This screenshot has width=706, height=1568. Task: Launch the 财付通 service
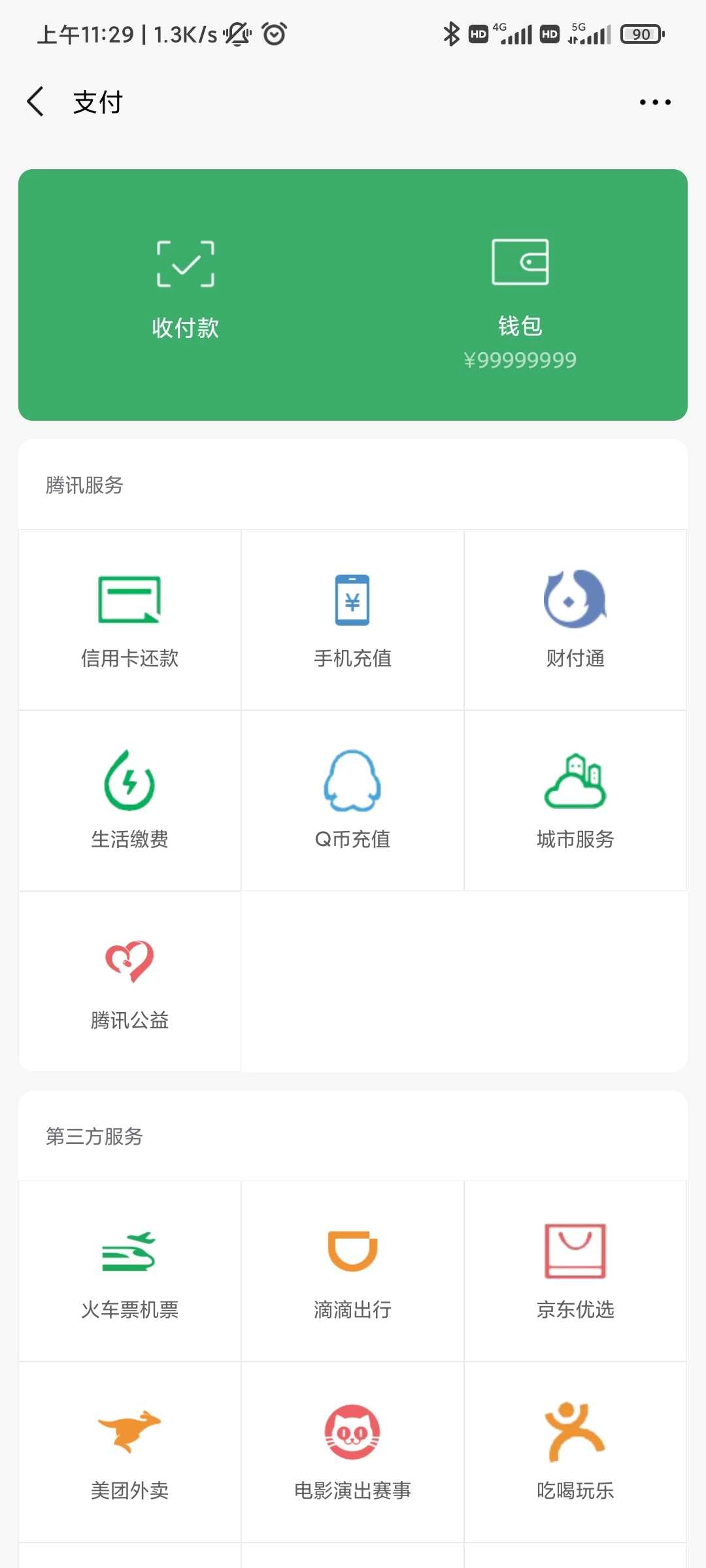point(575,619)
